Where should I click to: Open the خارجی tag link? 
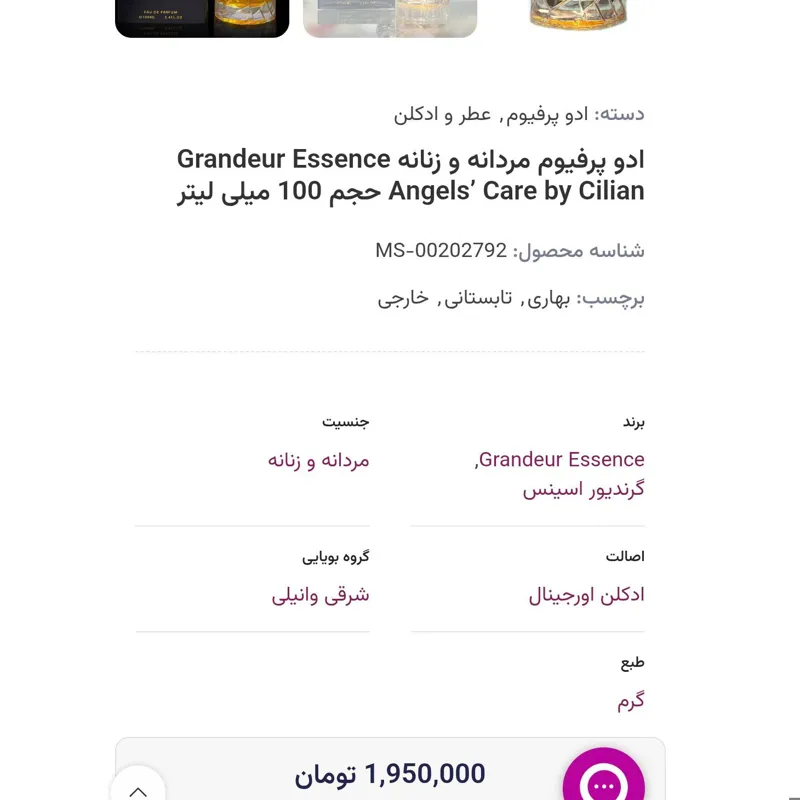403,298
